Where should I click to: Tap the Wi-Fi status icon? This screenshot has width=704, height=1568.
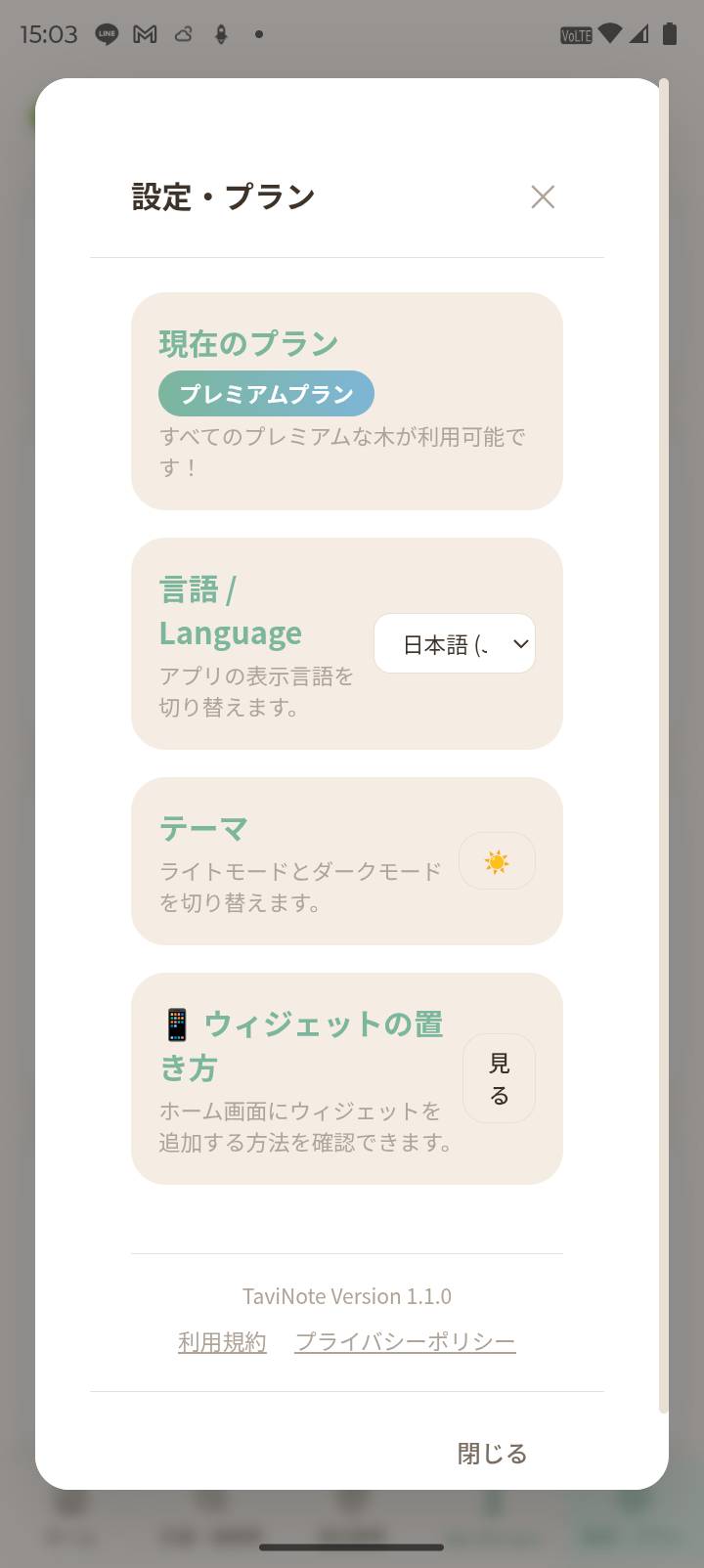611,33
